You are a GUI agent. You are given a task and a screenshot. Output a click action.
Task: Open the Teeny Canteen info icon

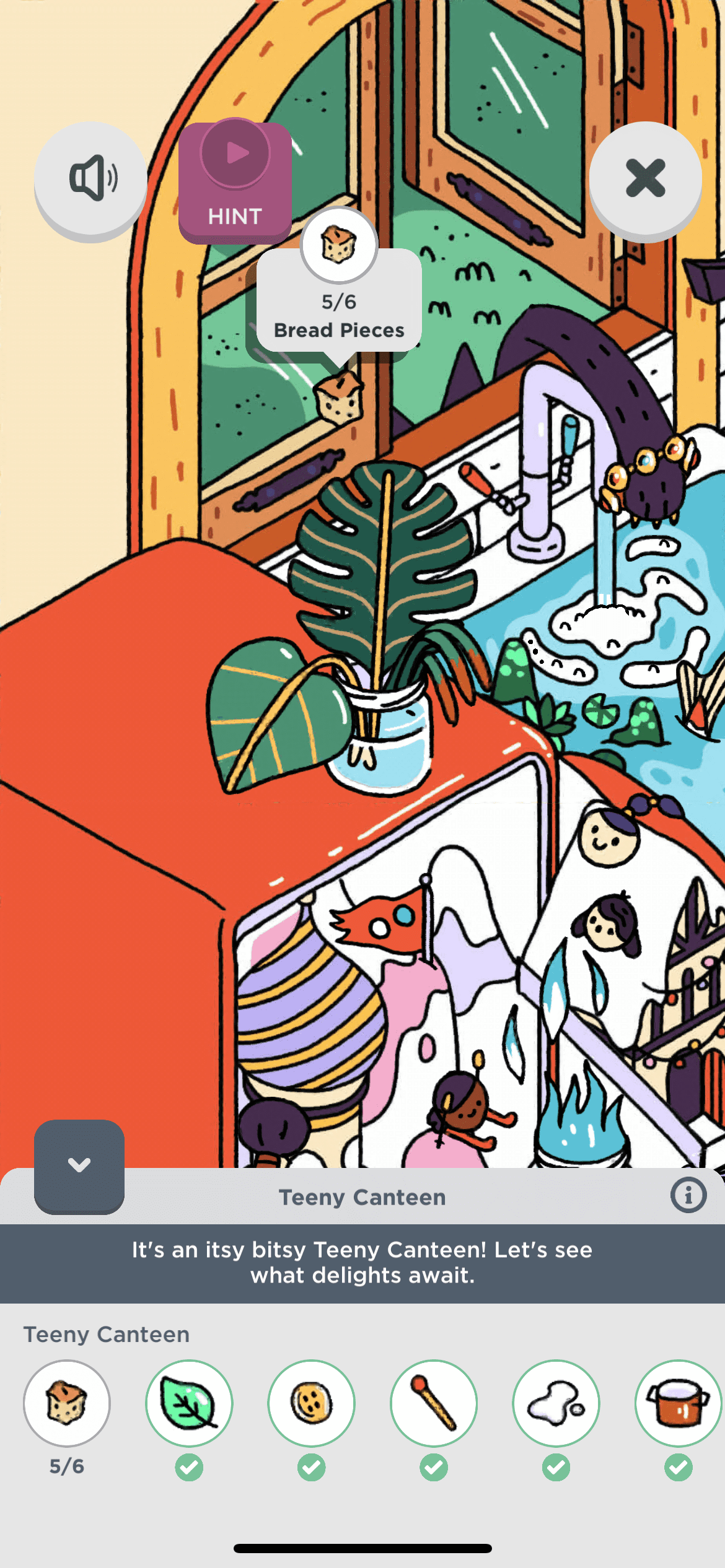[688, 1195]
